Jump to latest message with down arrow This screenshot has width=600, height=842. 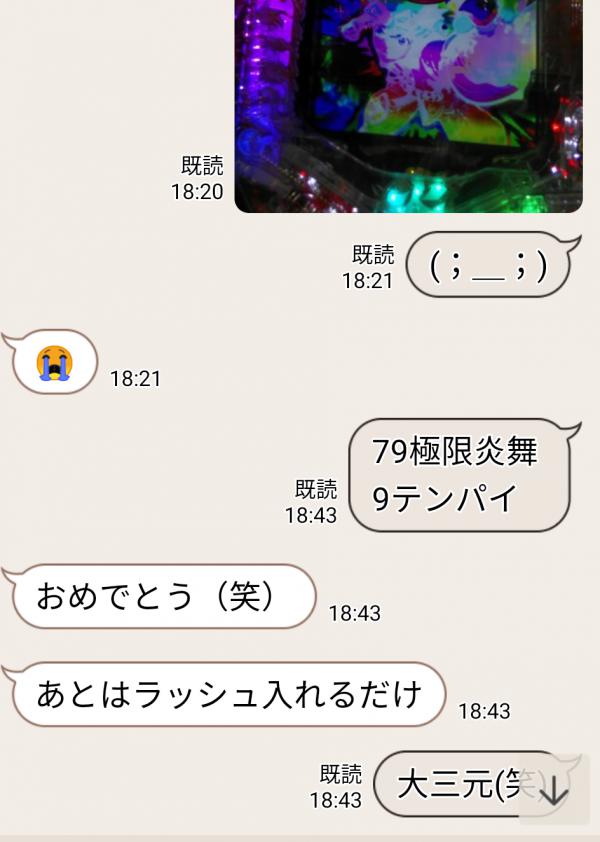pos(553,791)
